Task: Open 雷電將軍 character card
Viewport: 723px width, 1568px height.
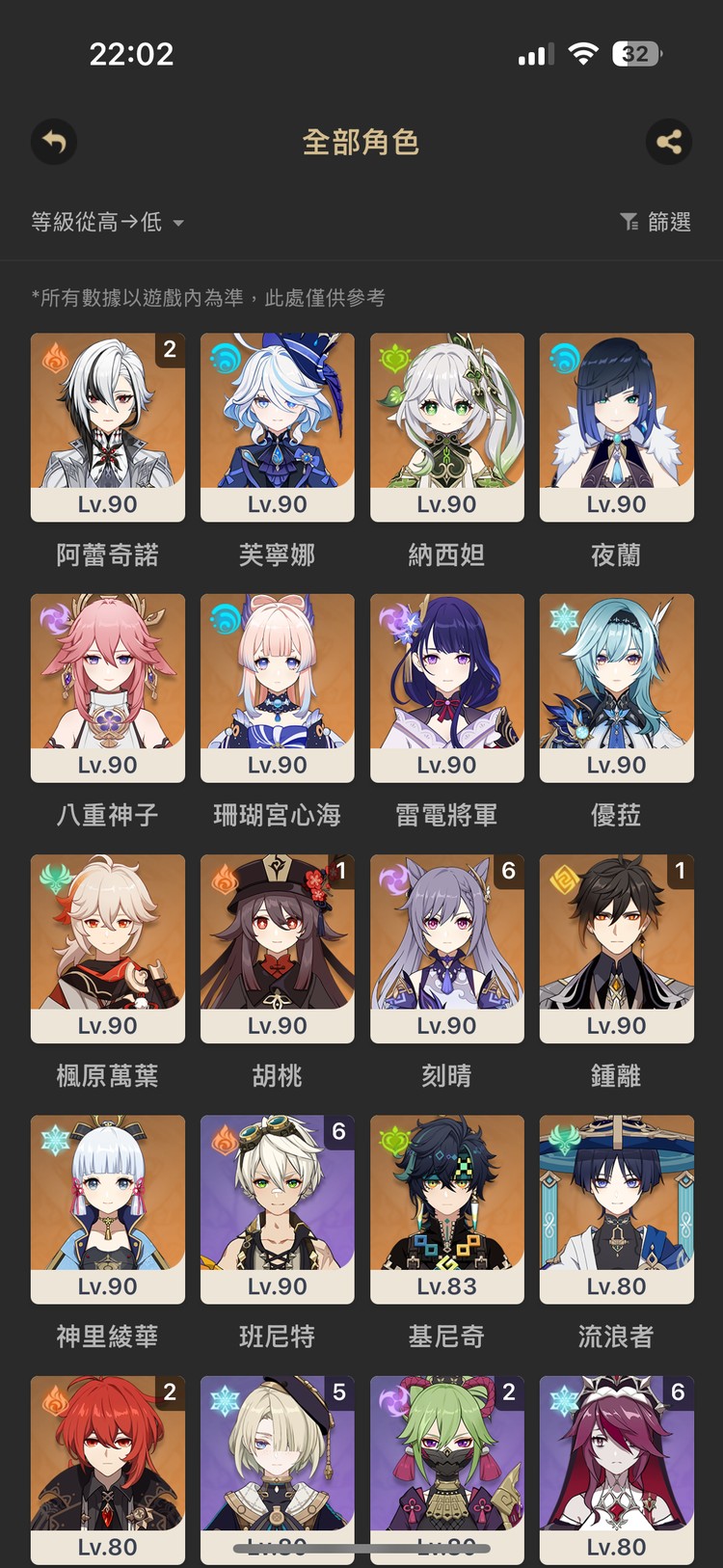Action: click(x=447, y=688)
